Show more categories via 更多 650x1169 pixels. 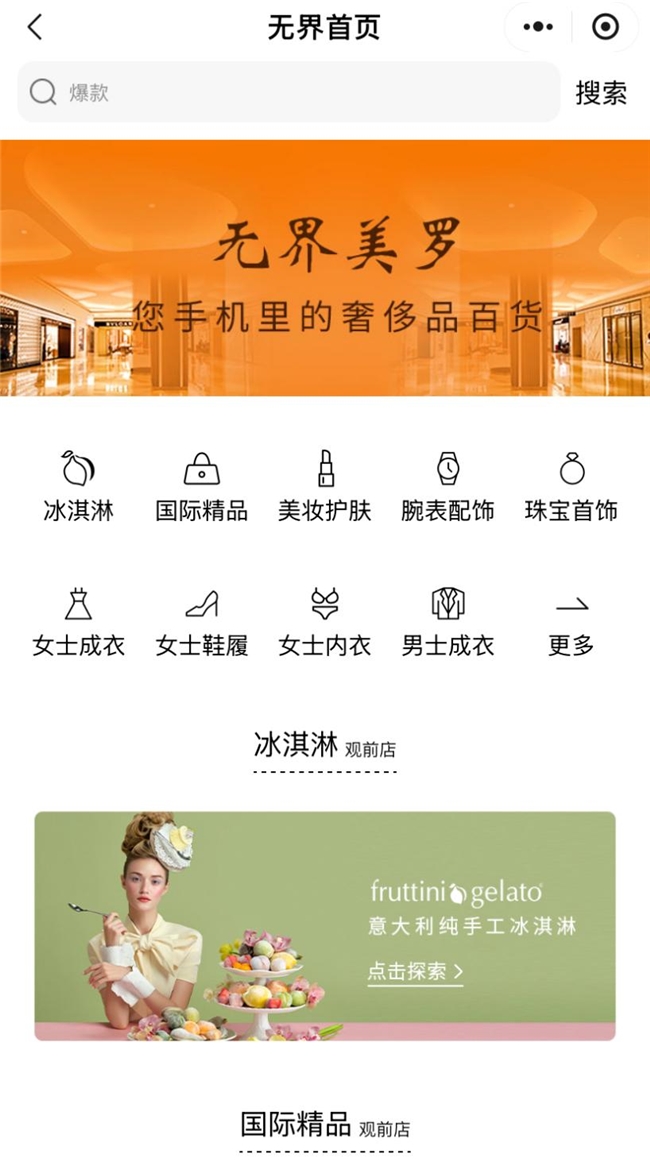click(x=571, y=622)
